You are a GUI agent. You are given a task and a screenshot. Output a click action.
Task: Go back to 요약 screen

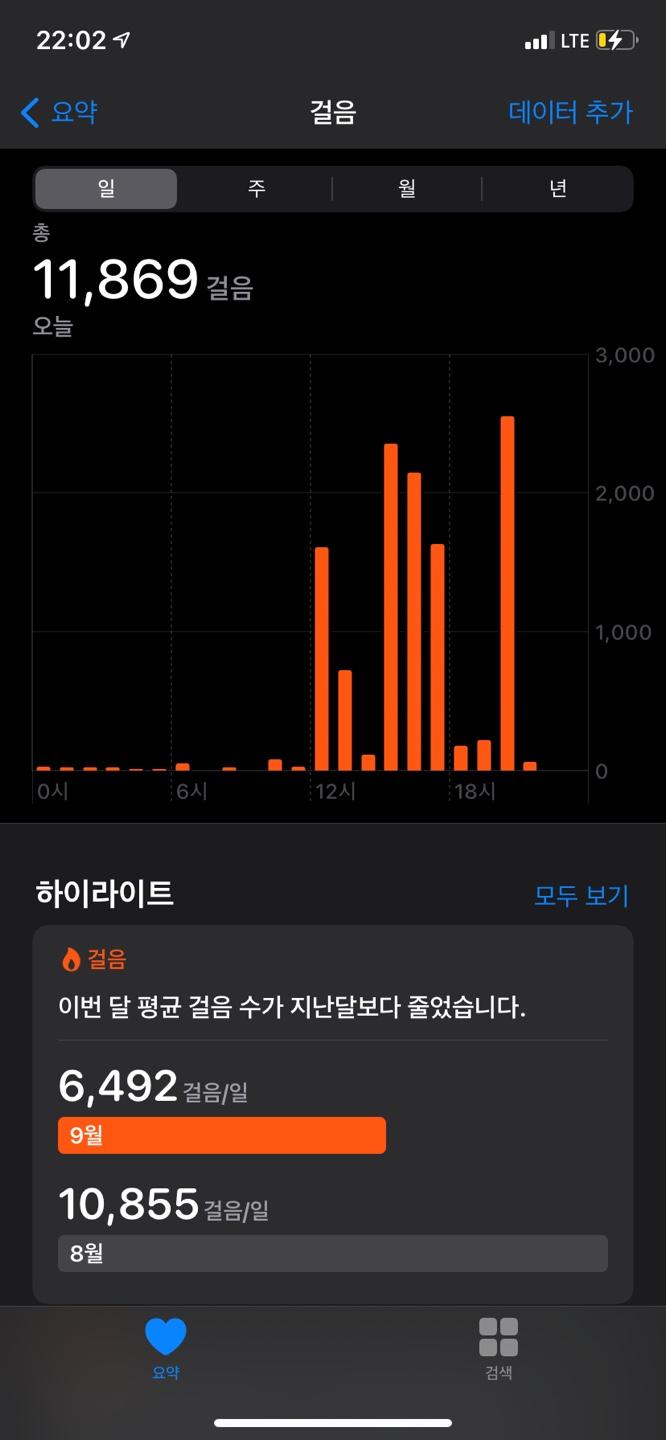pos(60,112)
